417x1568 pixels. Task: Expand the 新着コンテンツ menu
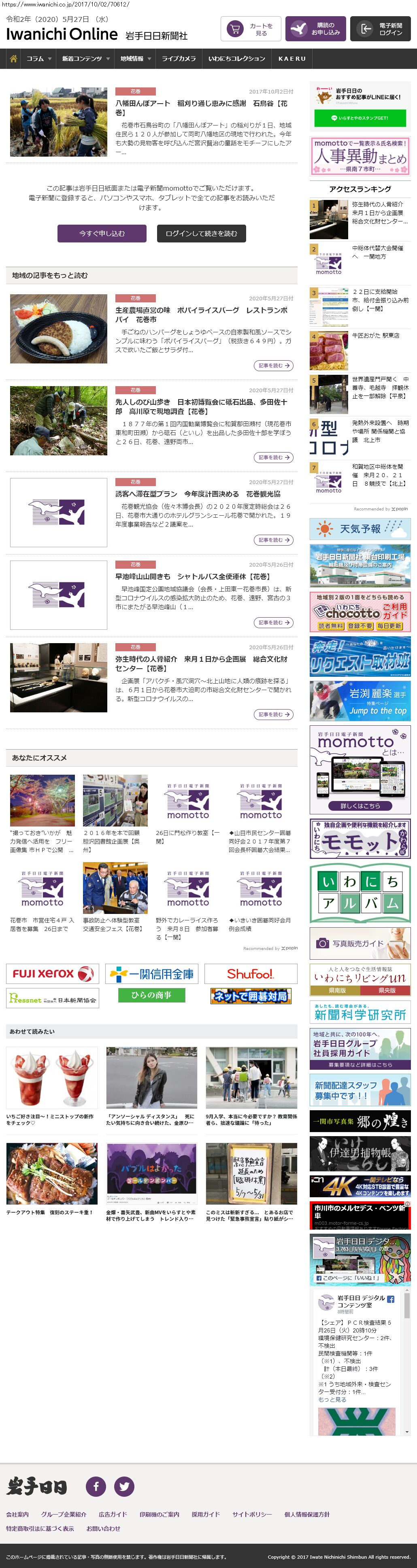pos(85,58)
